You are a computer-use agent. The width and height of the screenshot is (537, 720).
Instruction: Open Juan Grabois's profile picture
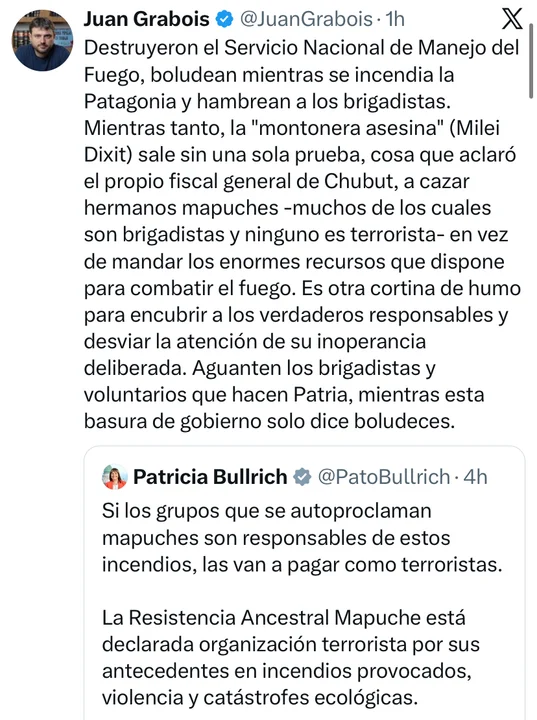[42, 40]
